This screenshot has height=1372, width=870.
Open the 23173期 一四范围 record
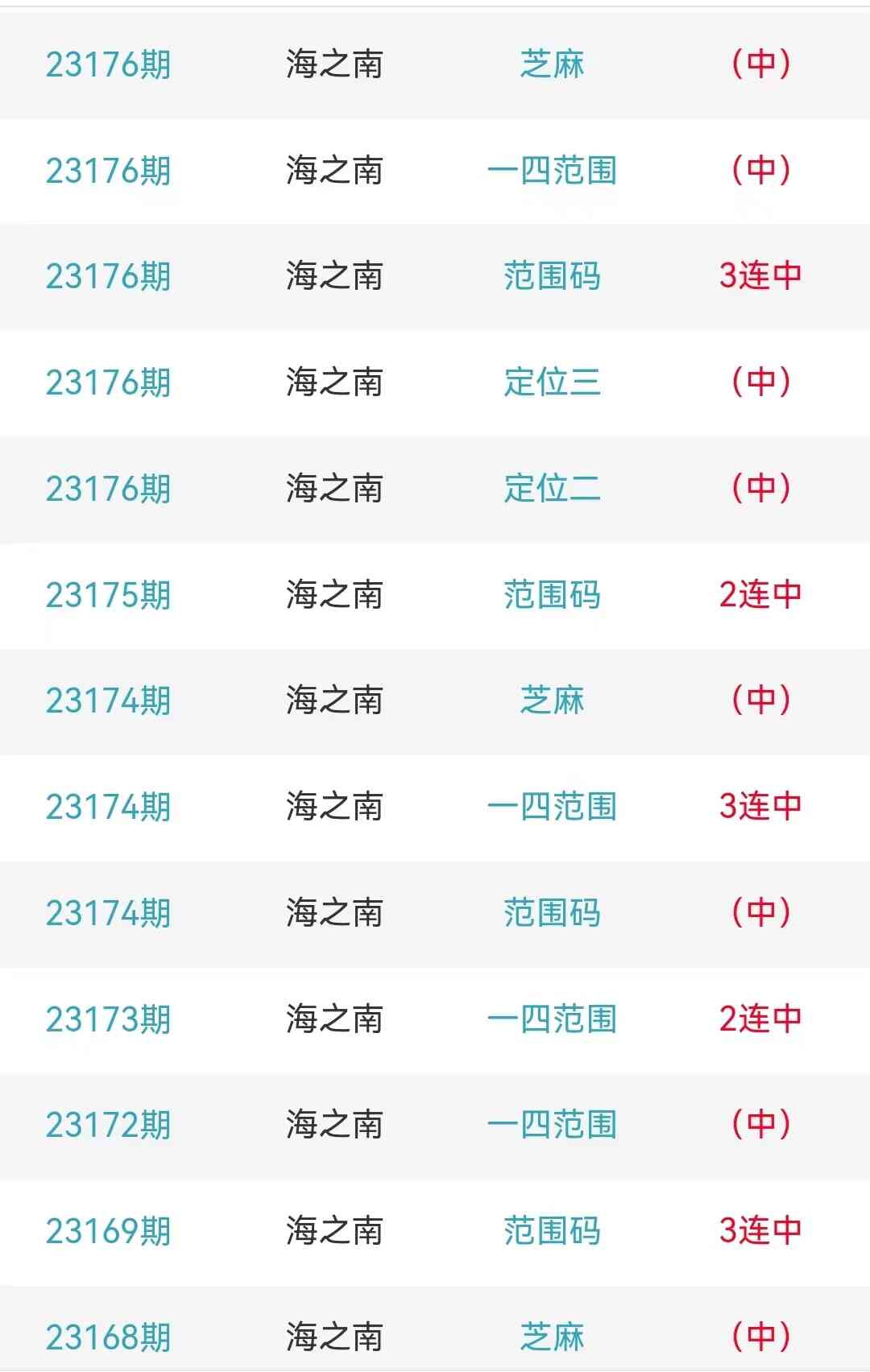(552, 1019)
